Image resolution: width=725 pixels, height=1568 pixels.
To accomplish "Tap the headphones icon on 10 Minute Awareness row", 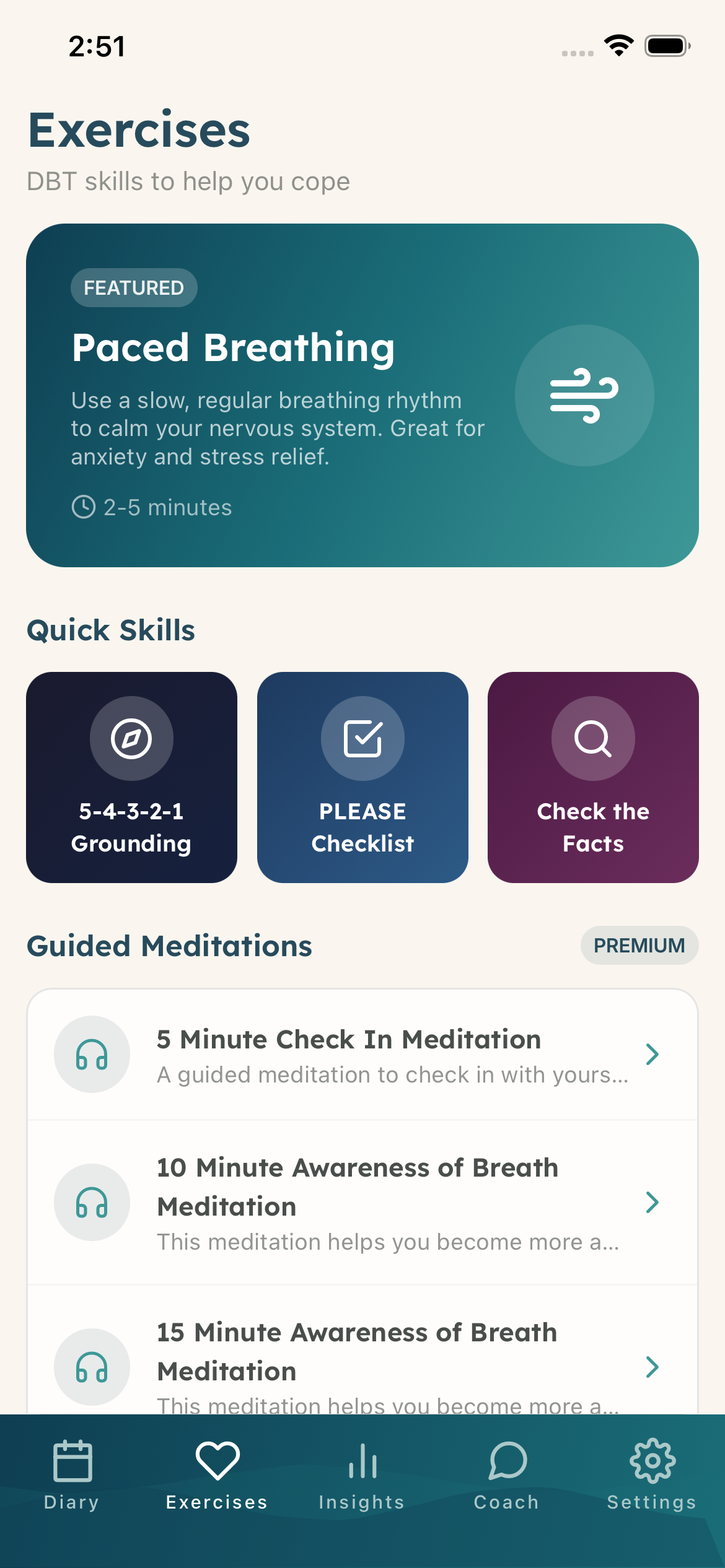I will click(92, 1203).
